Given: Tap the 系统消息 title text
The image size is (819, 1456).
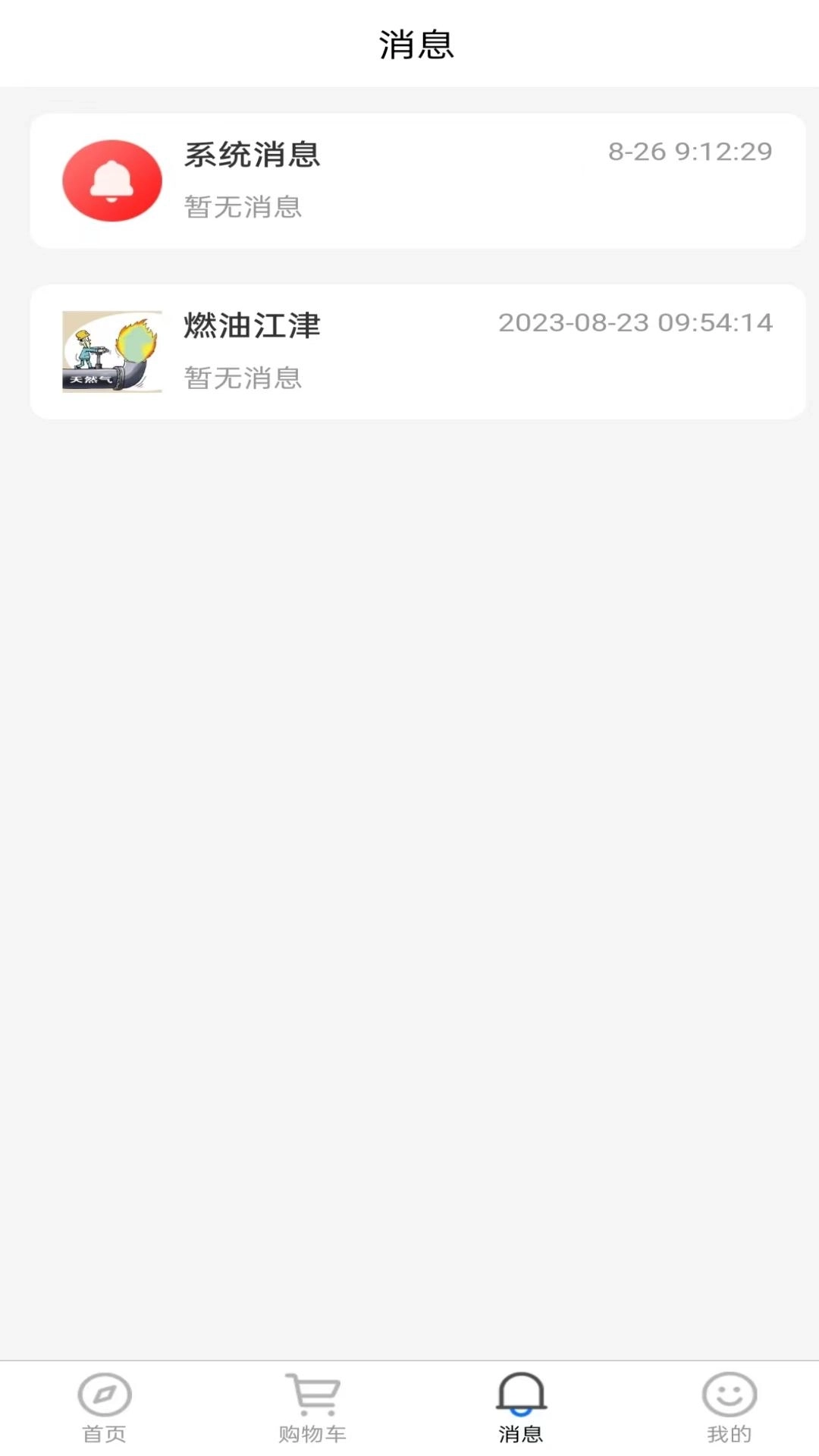Looking at the screenshot, I should [252, 156].
